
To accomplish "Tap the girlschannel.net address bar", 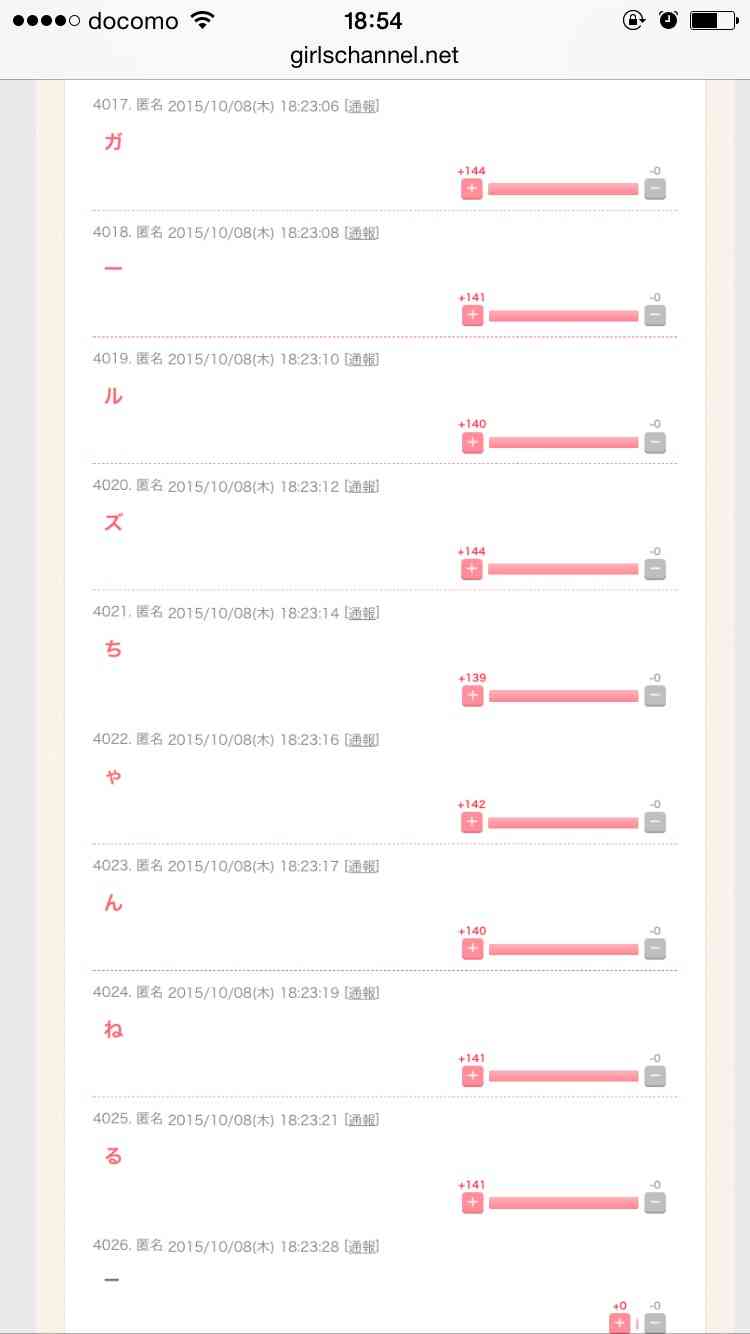I will point(374,56).
